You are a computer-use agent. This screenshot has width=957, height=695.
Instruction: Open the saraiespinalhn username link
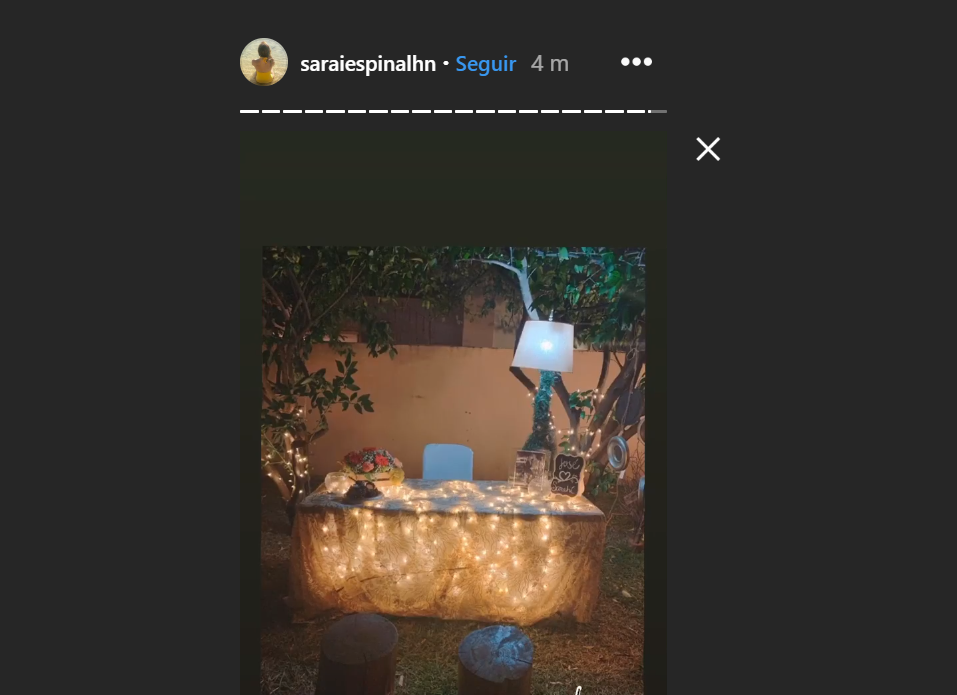(368, 64)
